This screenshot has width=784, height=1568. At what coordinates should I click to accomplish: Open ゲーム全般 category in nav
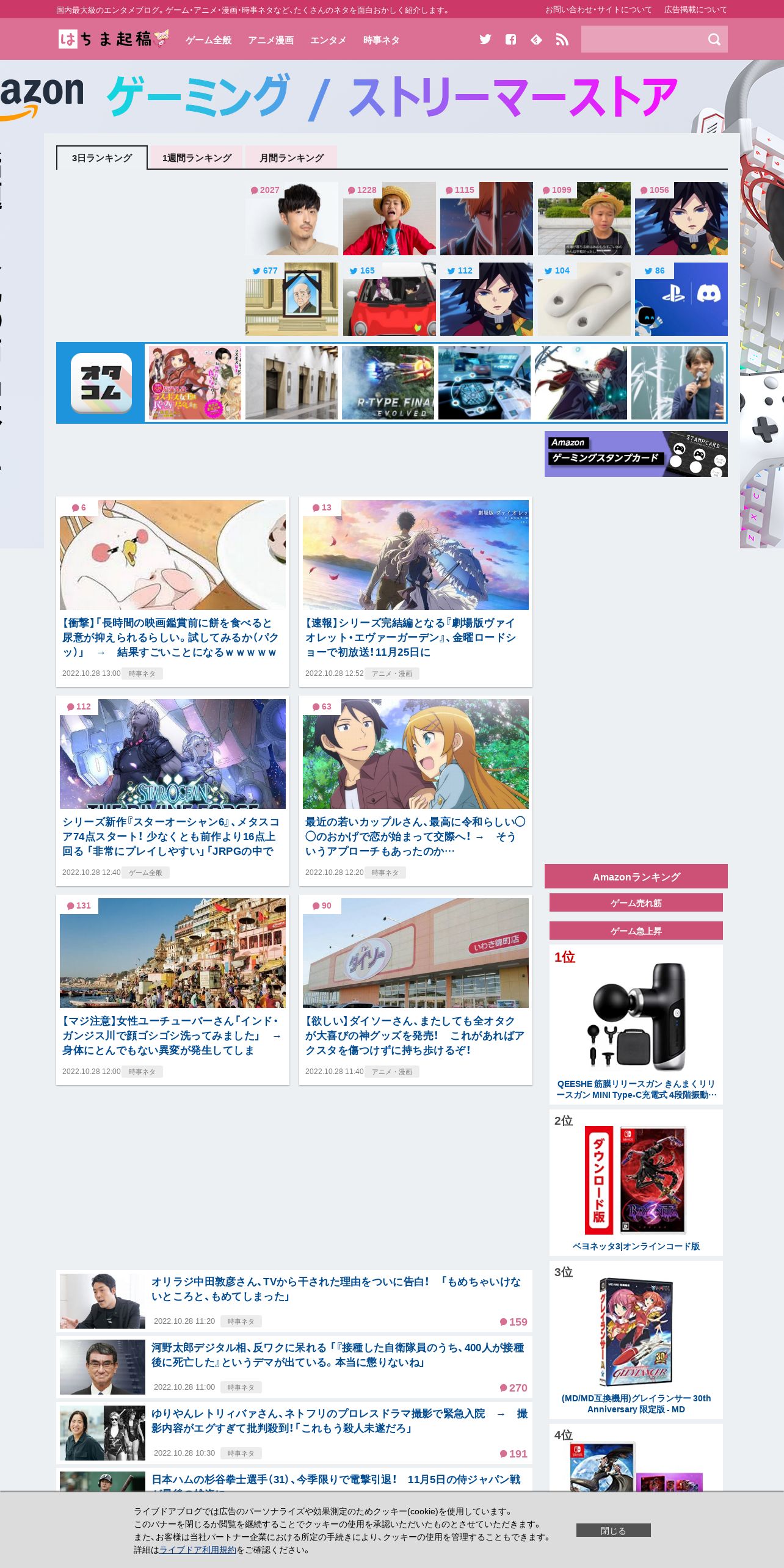(x=208, y=40)
